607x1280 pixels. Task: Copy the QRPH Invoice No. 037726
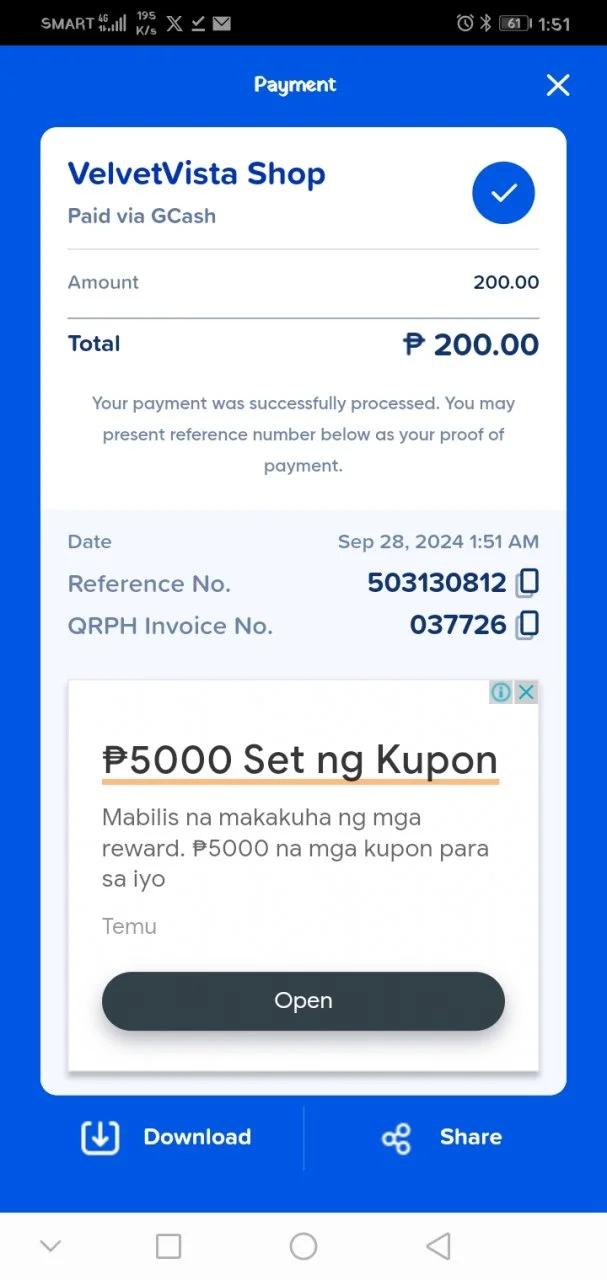click(527, 626)
